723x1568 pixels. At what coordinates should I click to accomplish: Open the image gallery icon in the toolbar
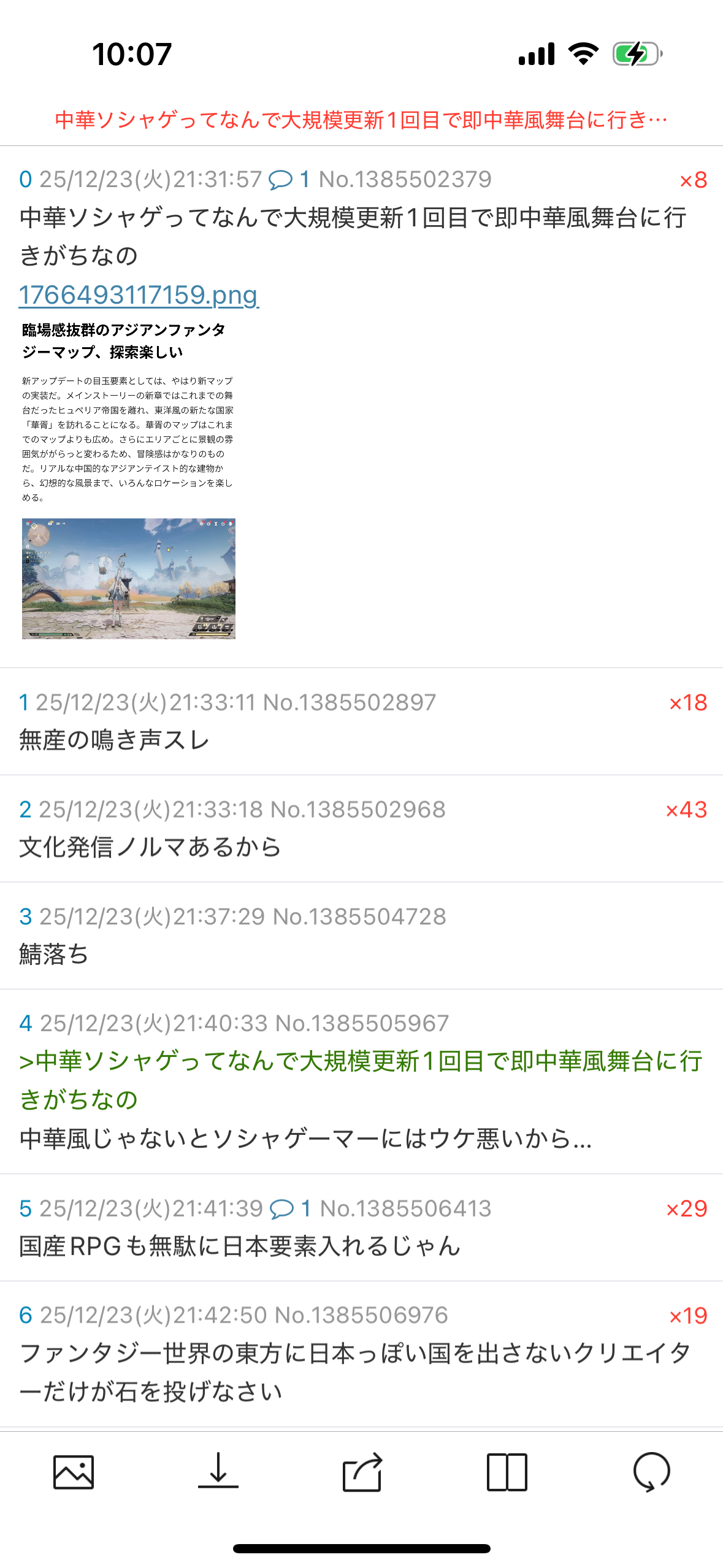pyautogui.click(x=74, y=1472)
